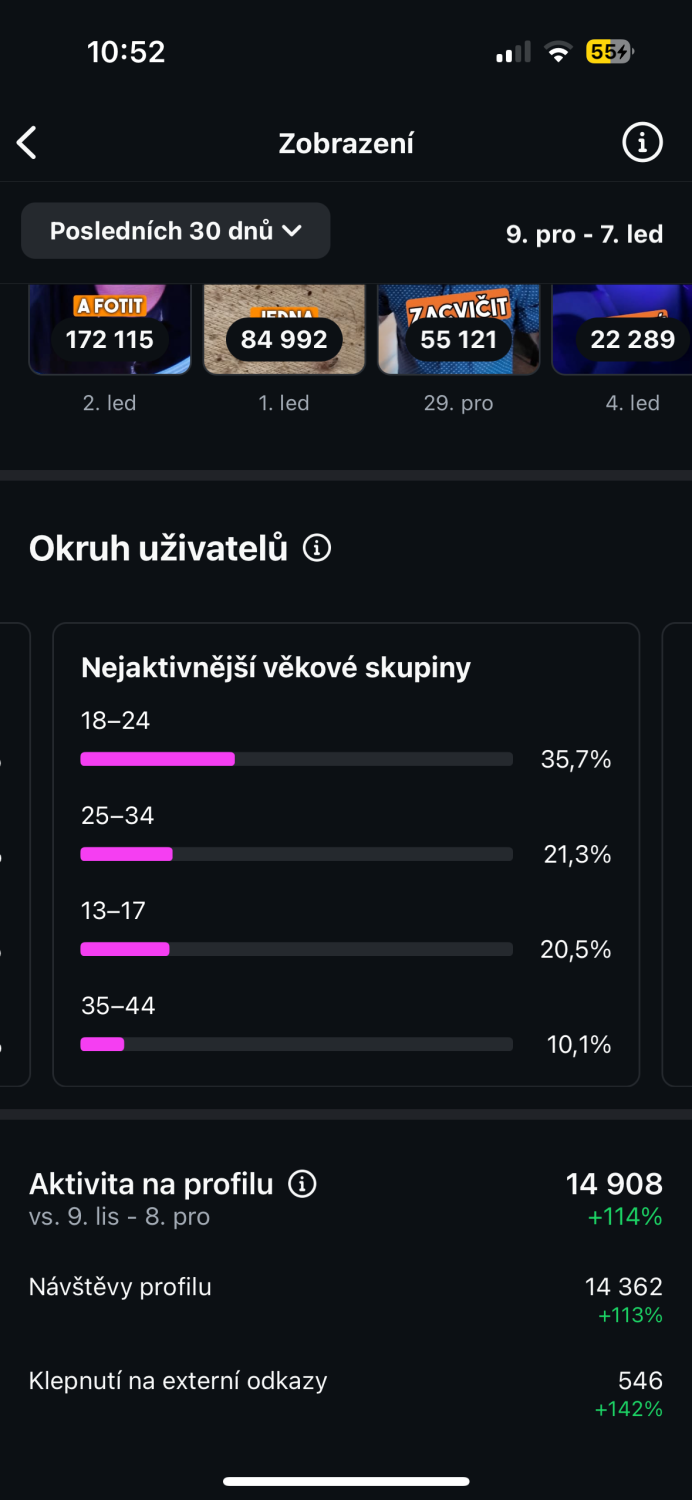Open the post with 84 992 views
This screenshot has width=692, height=1500.
(x=284, y=329)
